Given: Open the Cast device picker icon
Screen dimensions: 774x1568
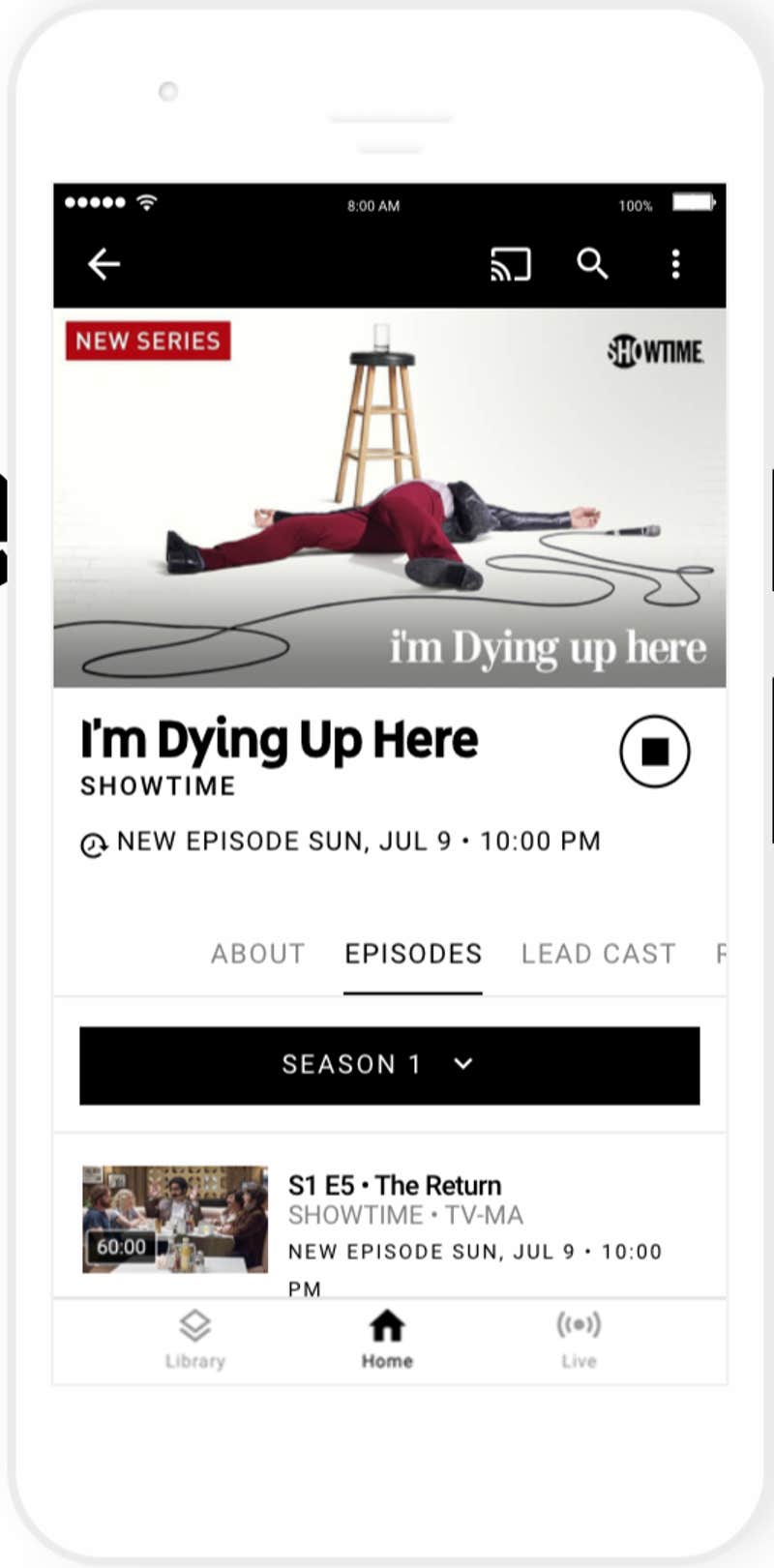Looking at the screenshot, I should [x=511, y=263].
